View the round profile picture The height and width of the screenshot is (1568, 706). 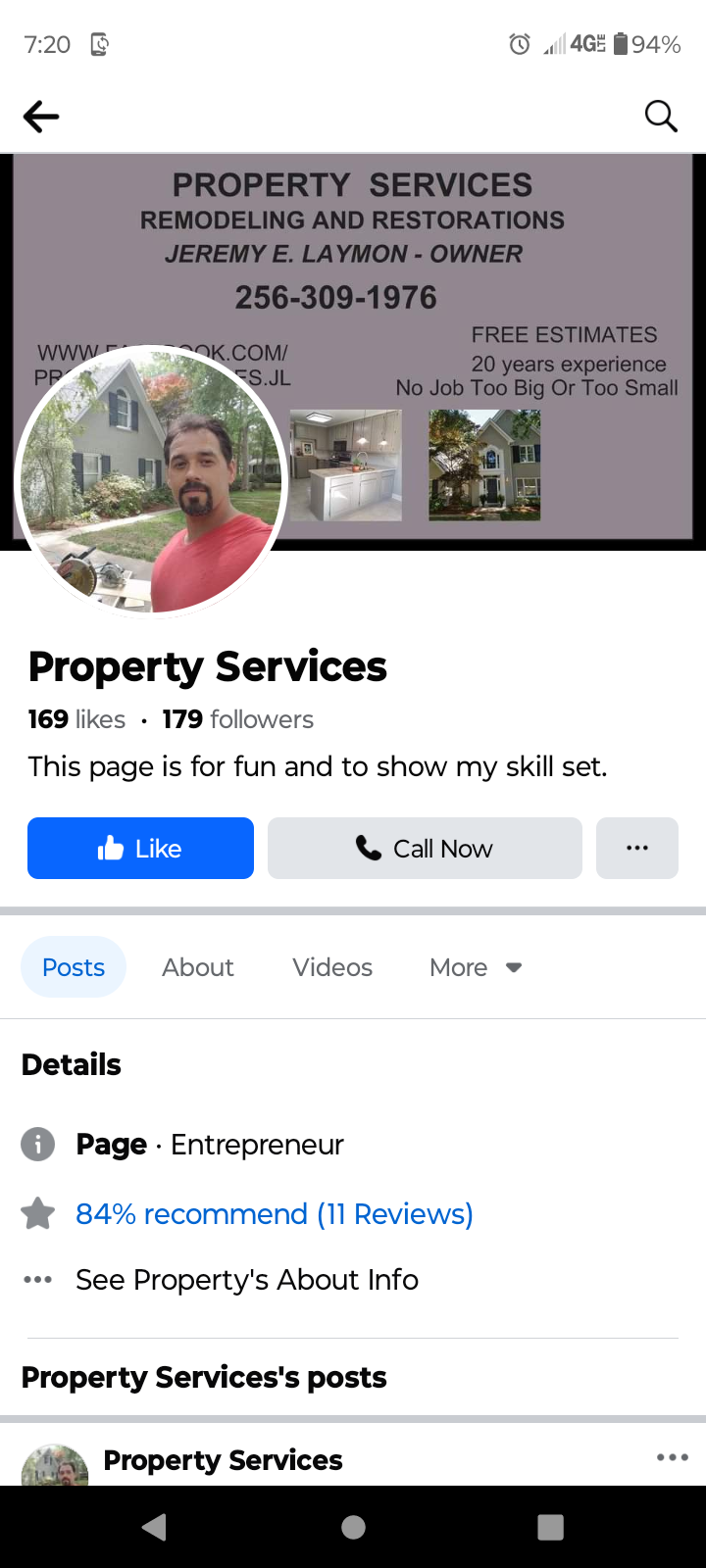click(151, 481)
